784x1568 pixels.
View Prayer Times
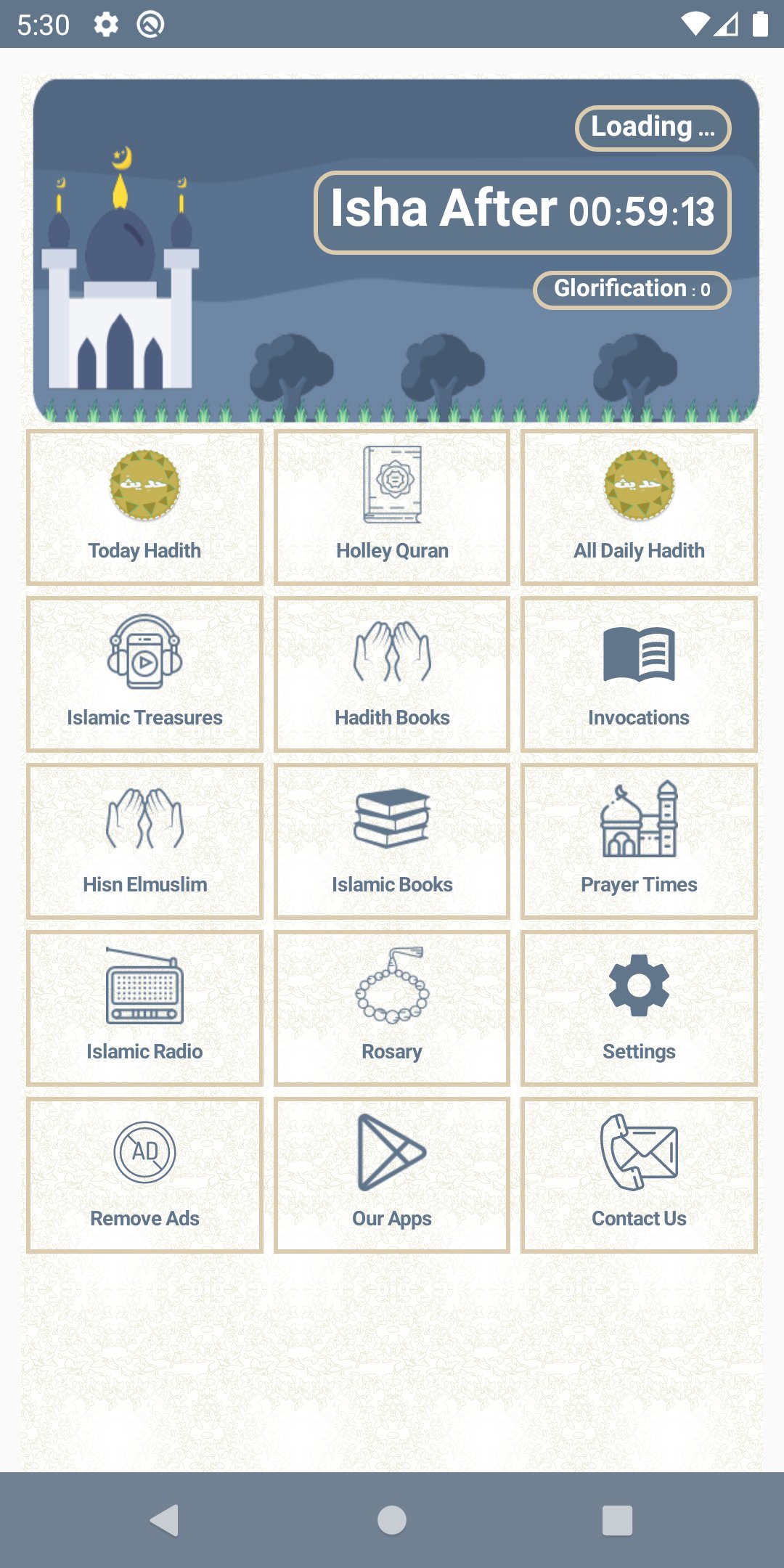click(x=639, y=841)
